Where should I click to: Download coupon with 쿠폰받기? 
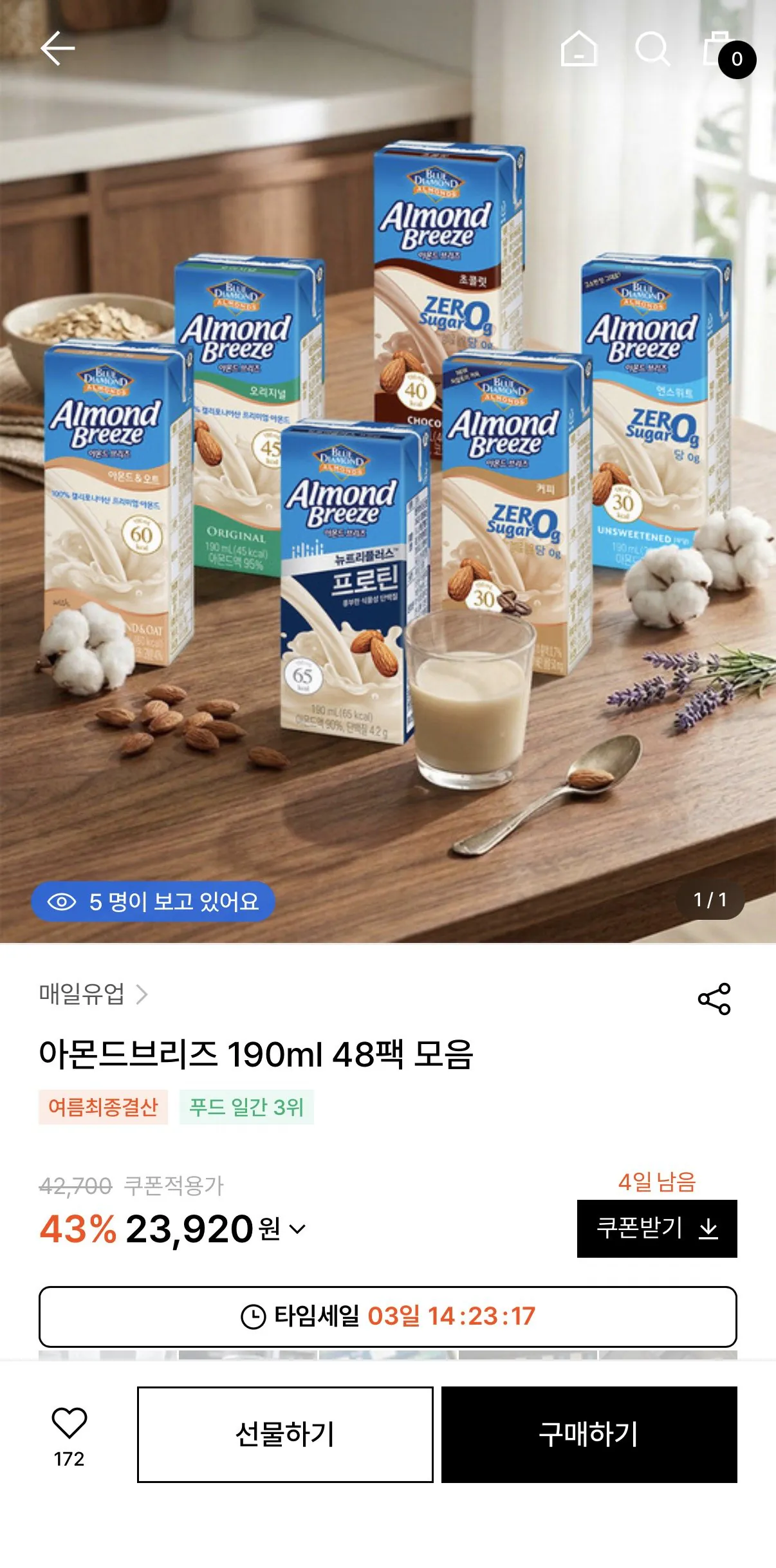click(x=657, y=1228)
